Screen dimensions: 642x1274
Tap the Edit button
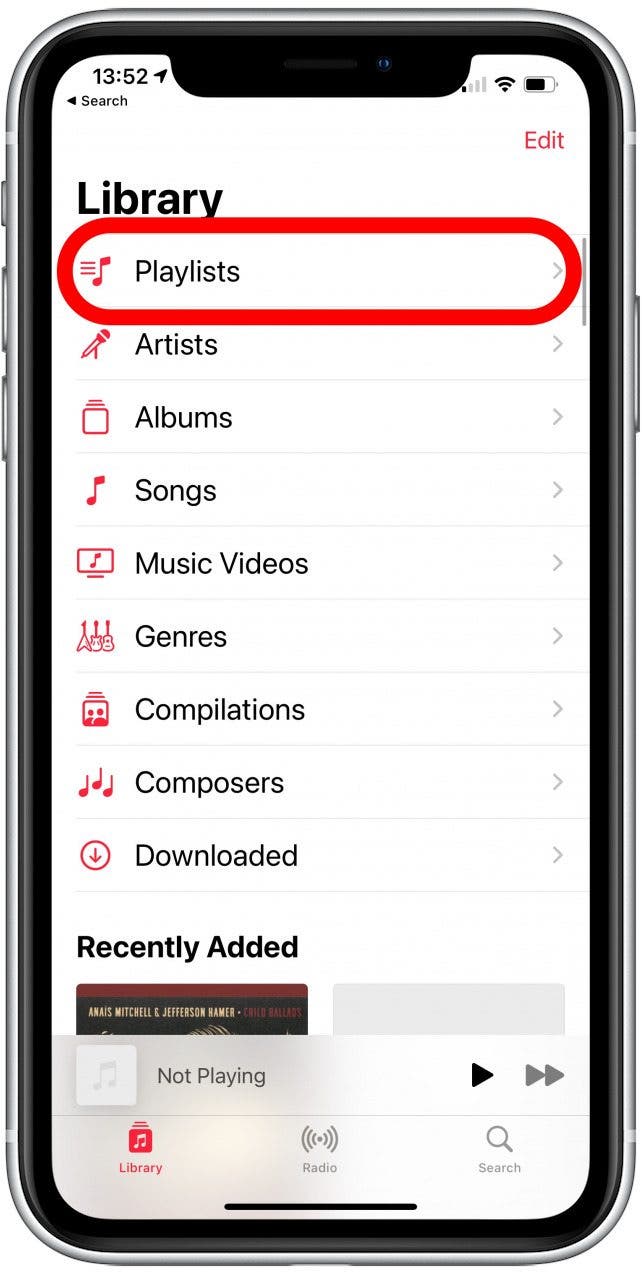pyautogui.click(x=544, y=140)
